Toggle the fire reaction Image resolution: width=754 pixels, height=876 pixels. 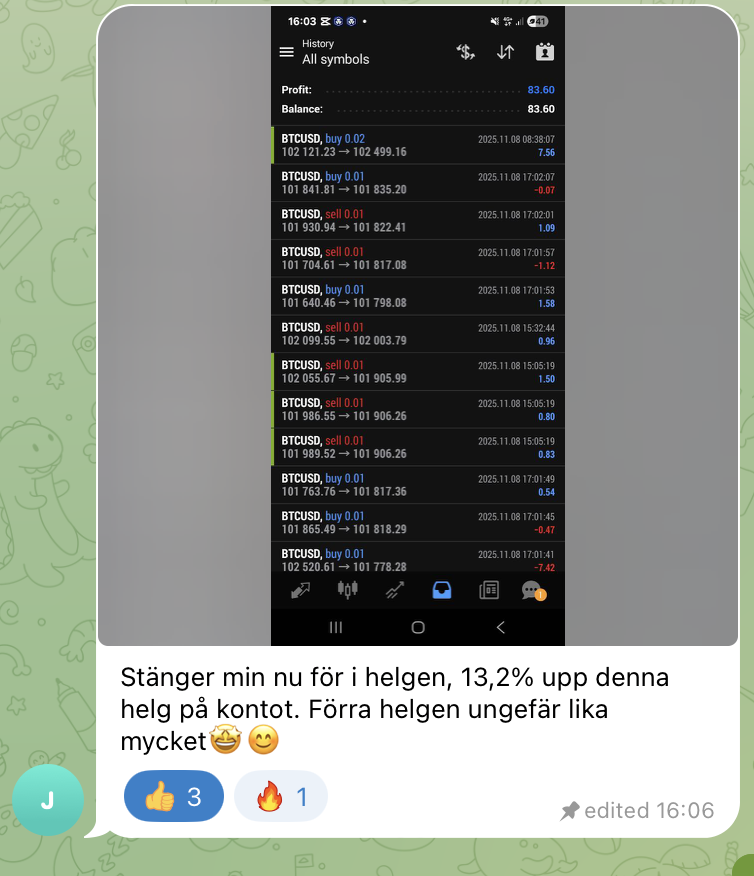point(280,795)
